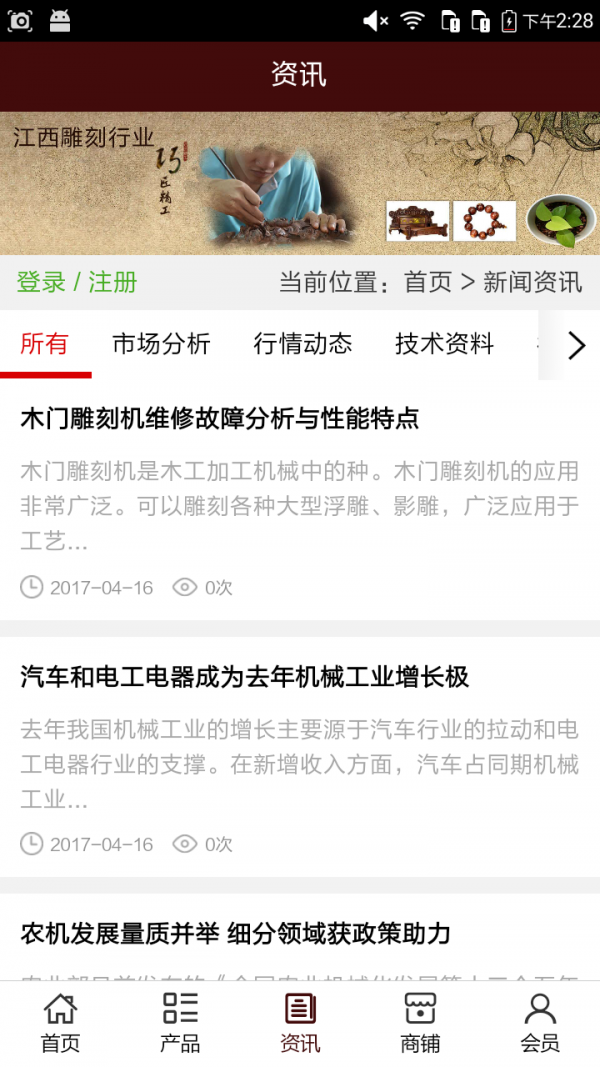Go to 首页 in breadcrumb
Screen dimensions: 600x1067
click(x=428, y=282)
